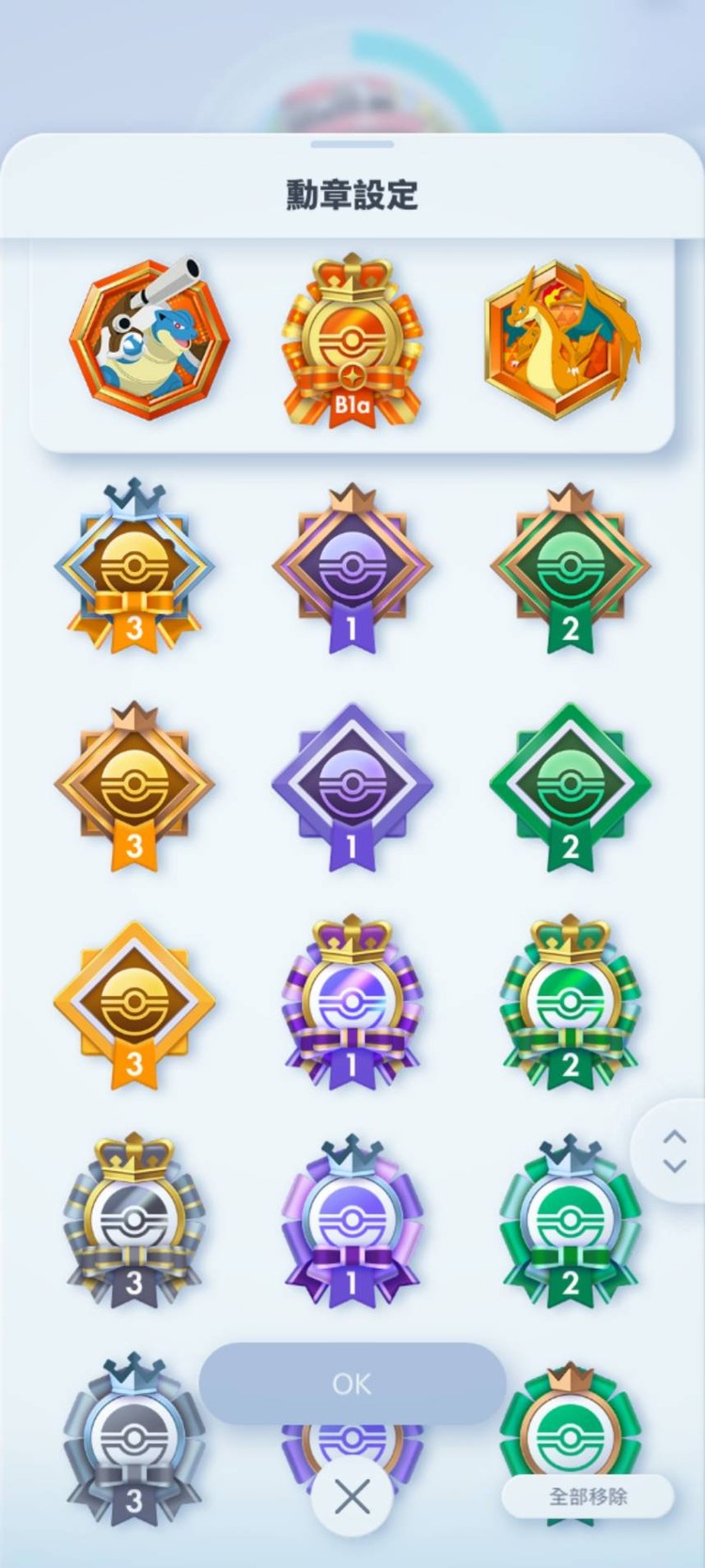Select the equipped Blastoise octagon badge
705x1568 pixels.
coord(150,340)
